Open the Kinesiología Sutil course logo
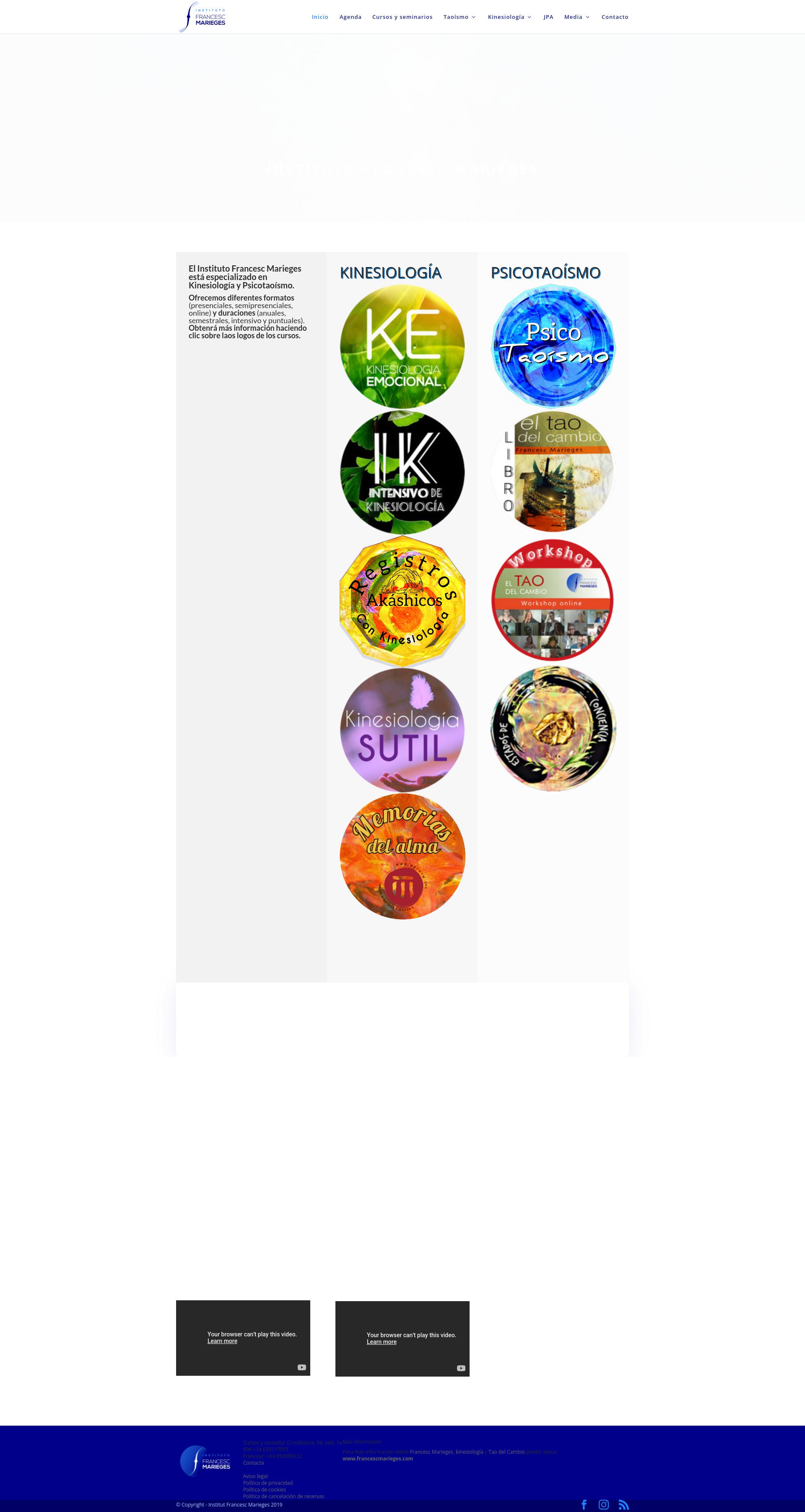This screenshot has width=805, height=1512. (402, 730)
